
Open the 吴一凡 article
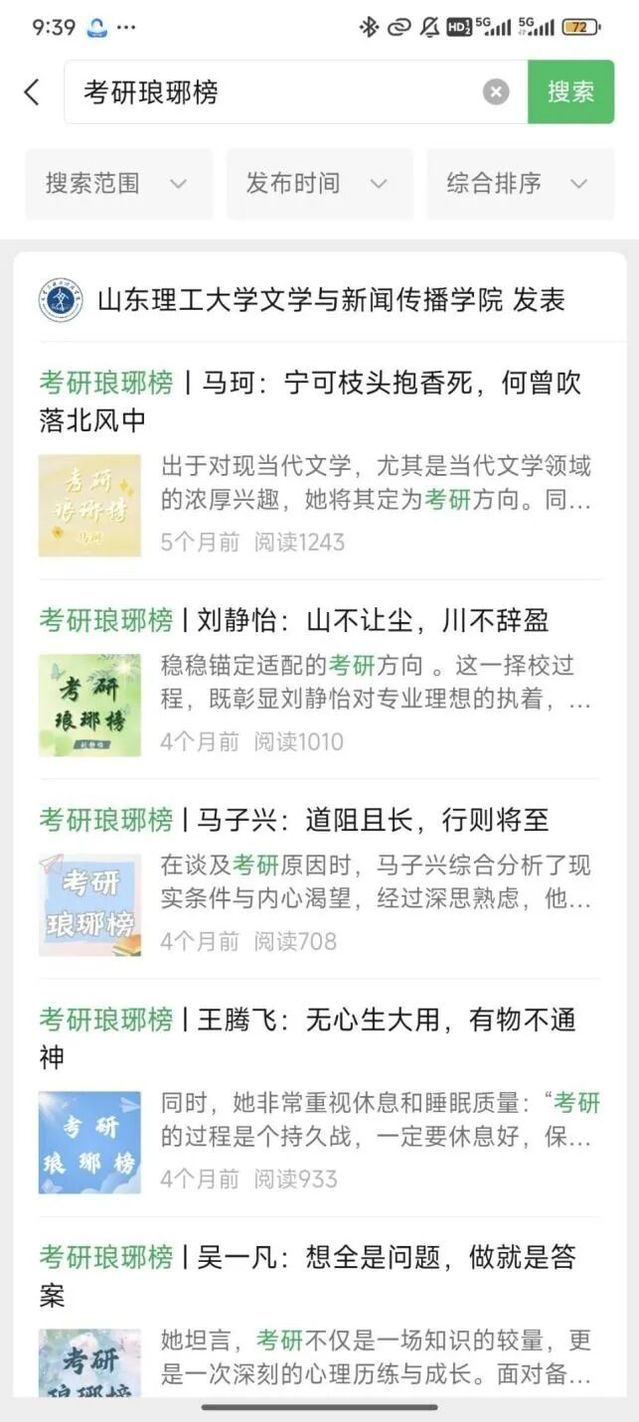click(310, 1275)
